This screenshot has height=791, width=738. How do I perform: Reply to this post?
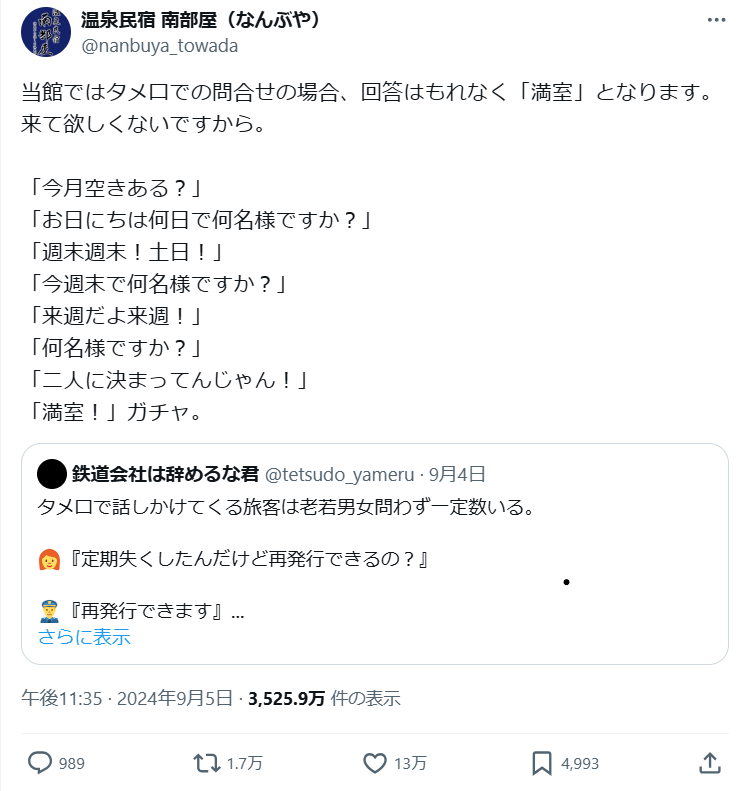(x=40, y=763)
